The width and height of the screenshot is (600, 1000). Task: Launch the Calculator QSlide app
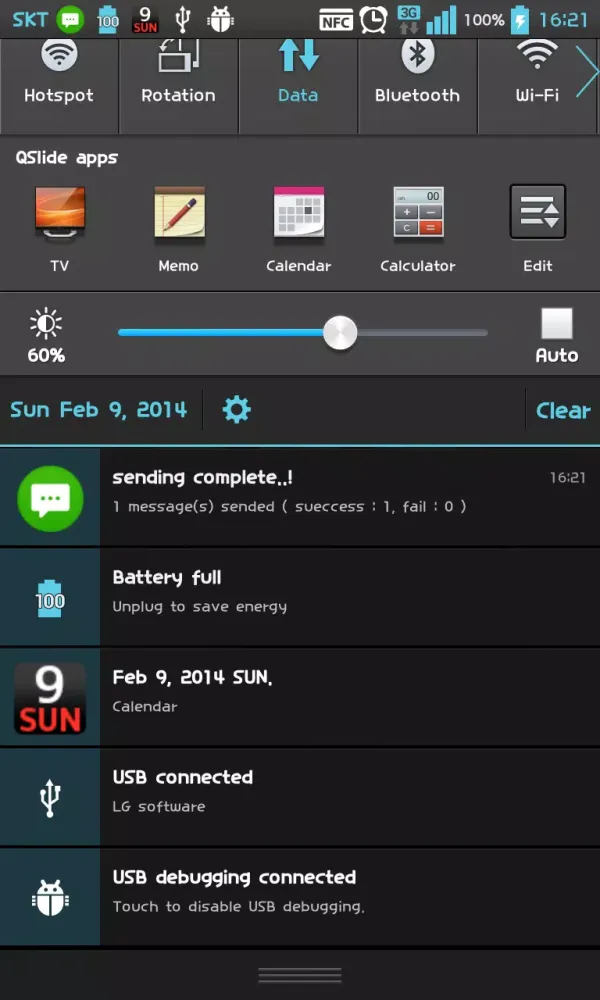418,225
